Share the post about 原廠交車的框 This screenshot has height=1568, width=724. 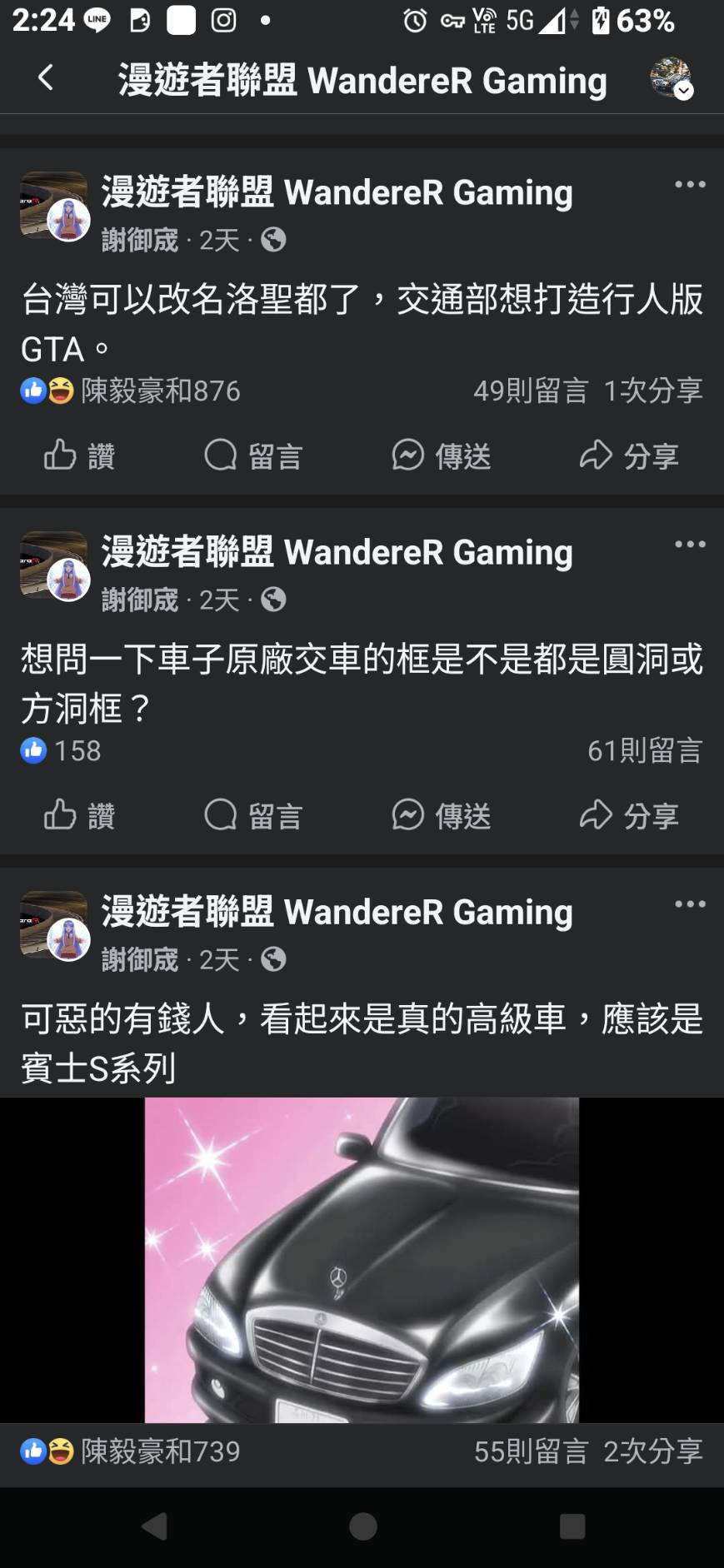(x=629, y=815)
